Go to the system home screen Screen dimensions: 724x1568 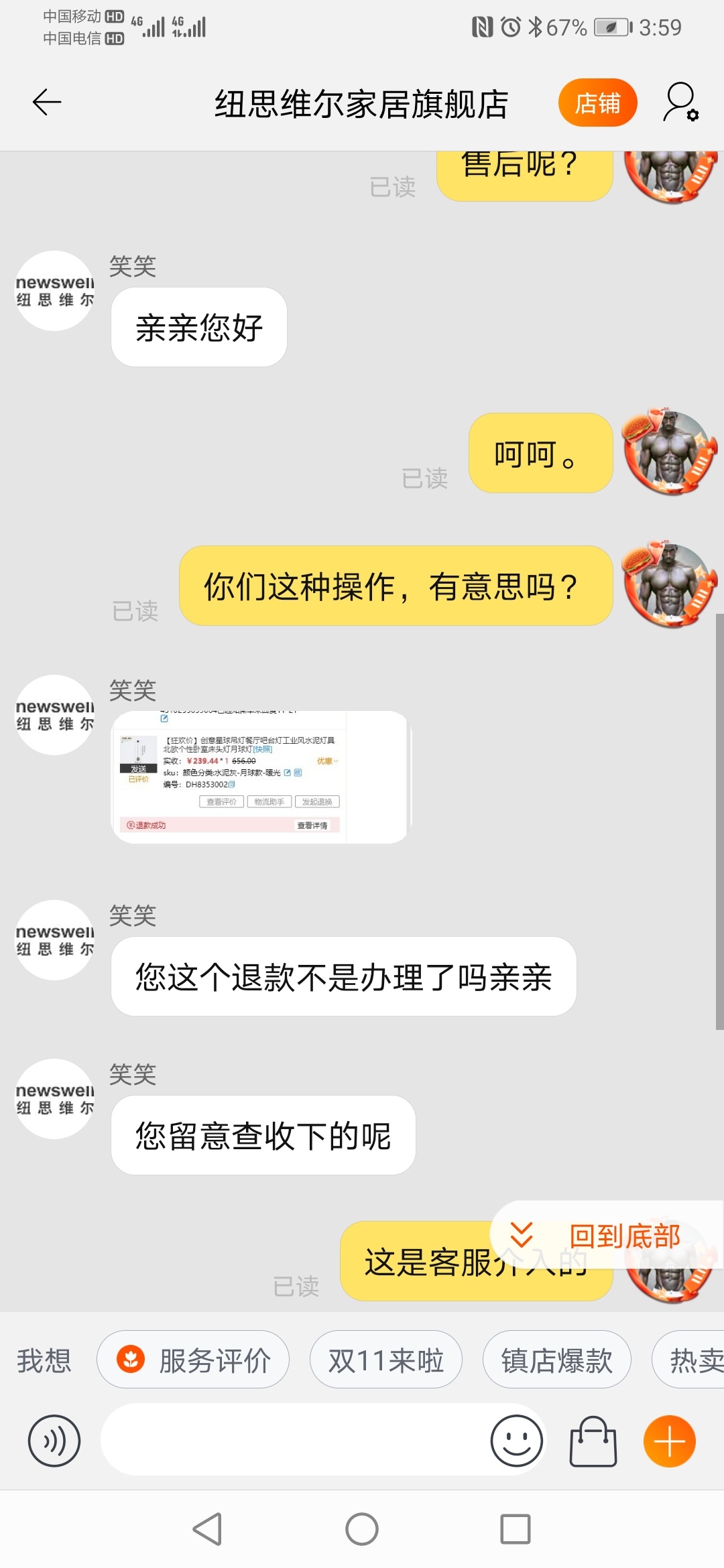point(362,1530)
